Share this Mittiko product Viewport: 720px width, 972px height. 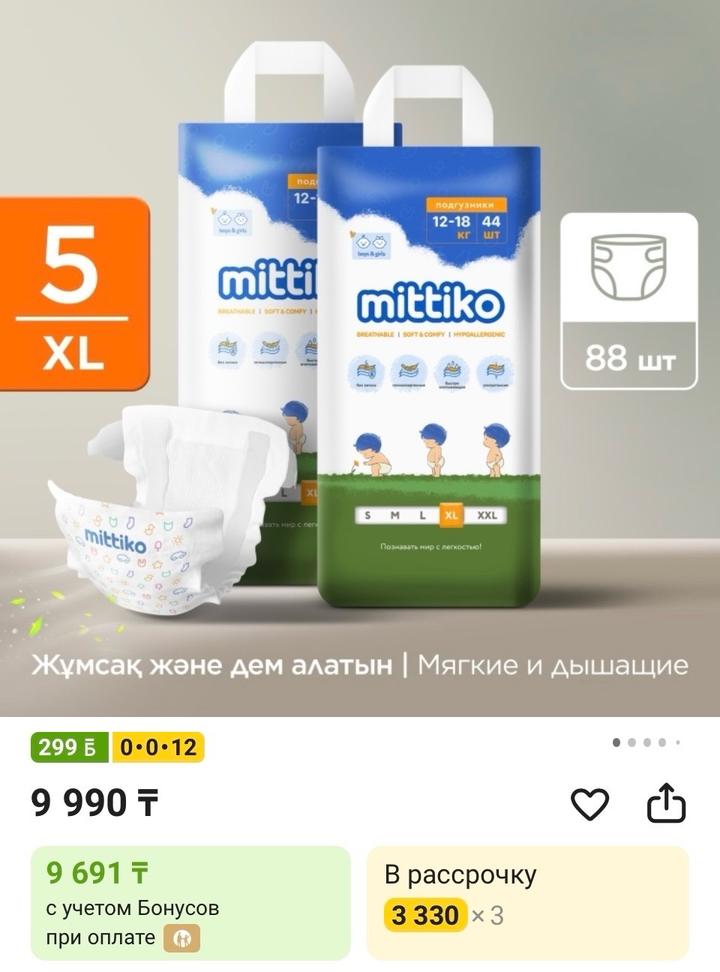click(x=666, y=803)
